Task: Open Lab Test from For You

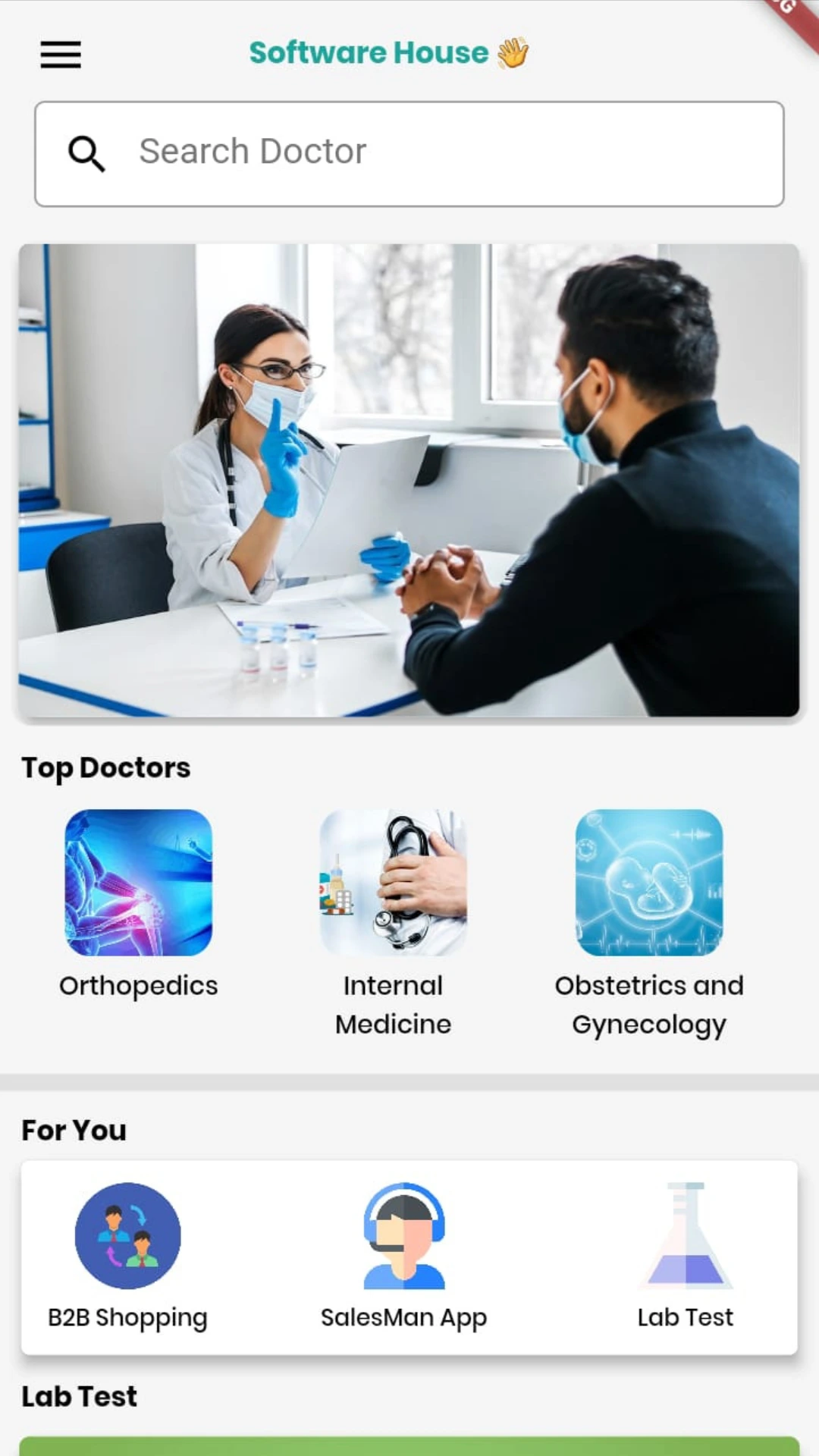Action: (686, 1255)
